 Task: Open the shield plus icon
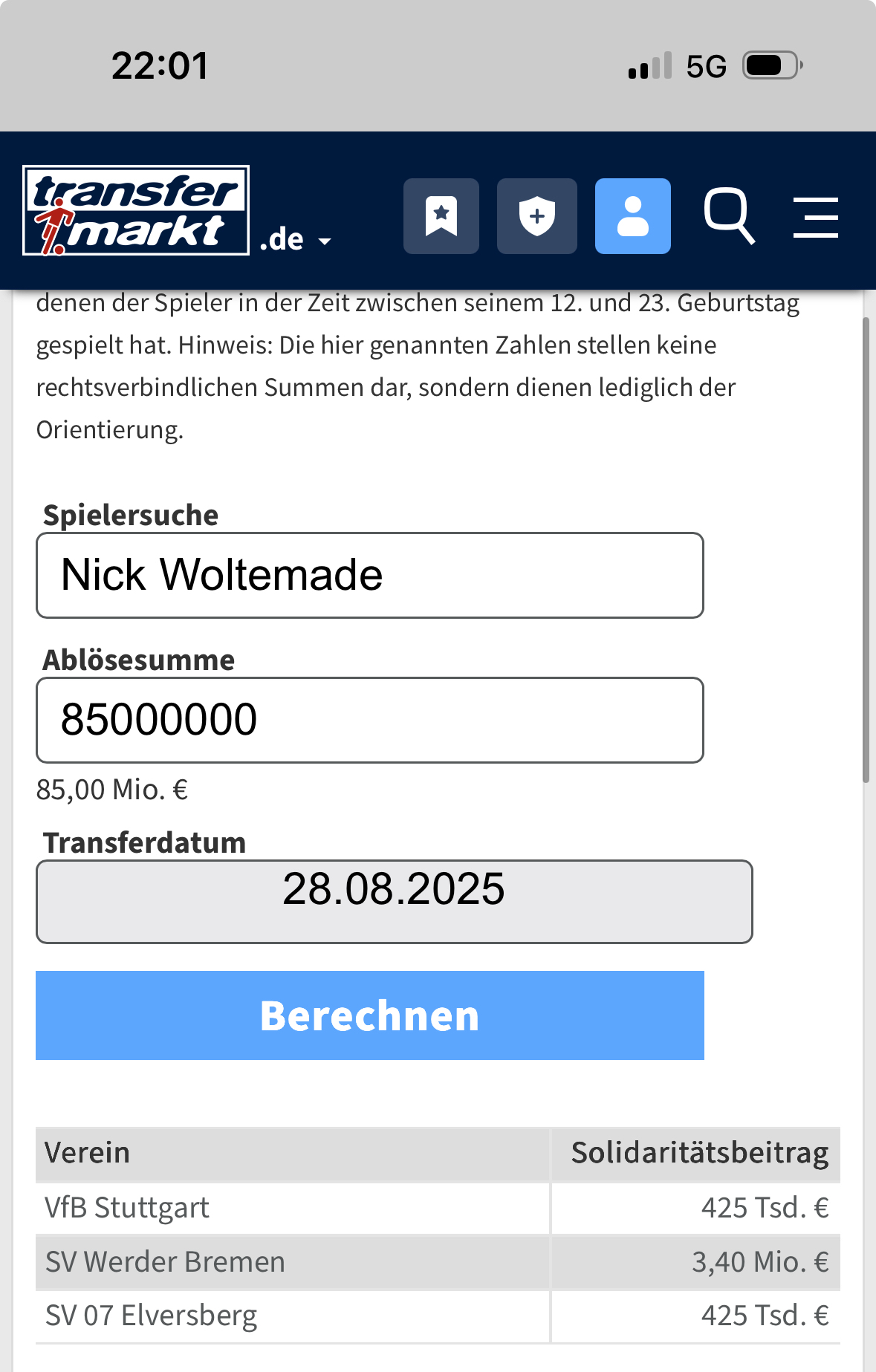536,216
